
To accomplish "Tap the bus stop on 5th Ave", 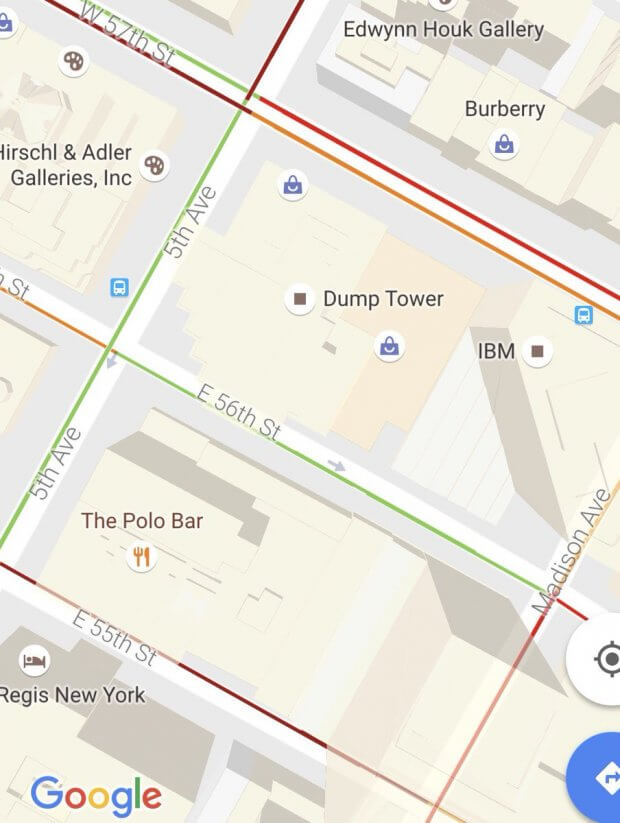I will (120, 288).
